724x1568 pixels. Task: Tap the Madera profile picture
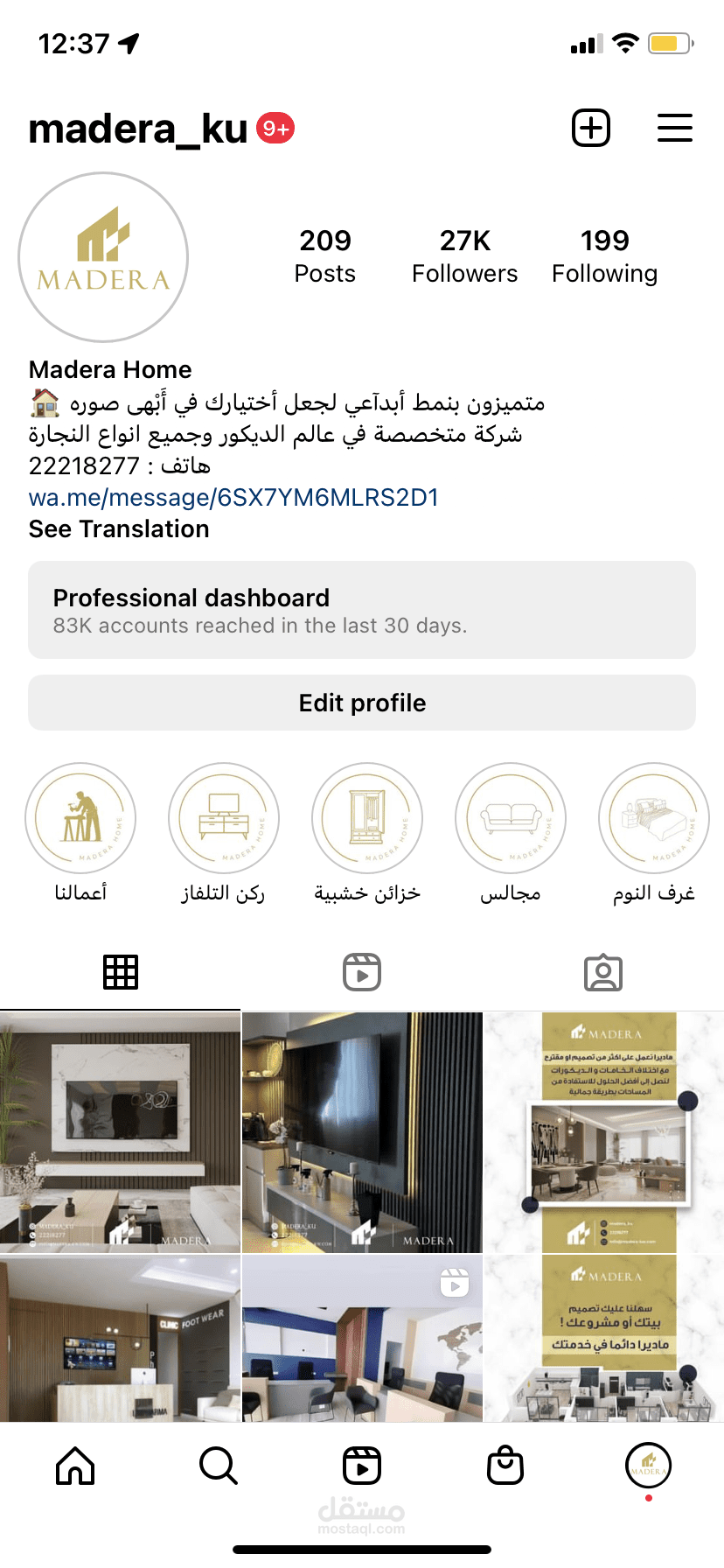click(103, 257)
